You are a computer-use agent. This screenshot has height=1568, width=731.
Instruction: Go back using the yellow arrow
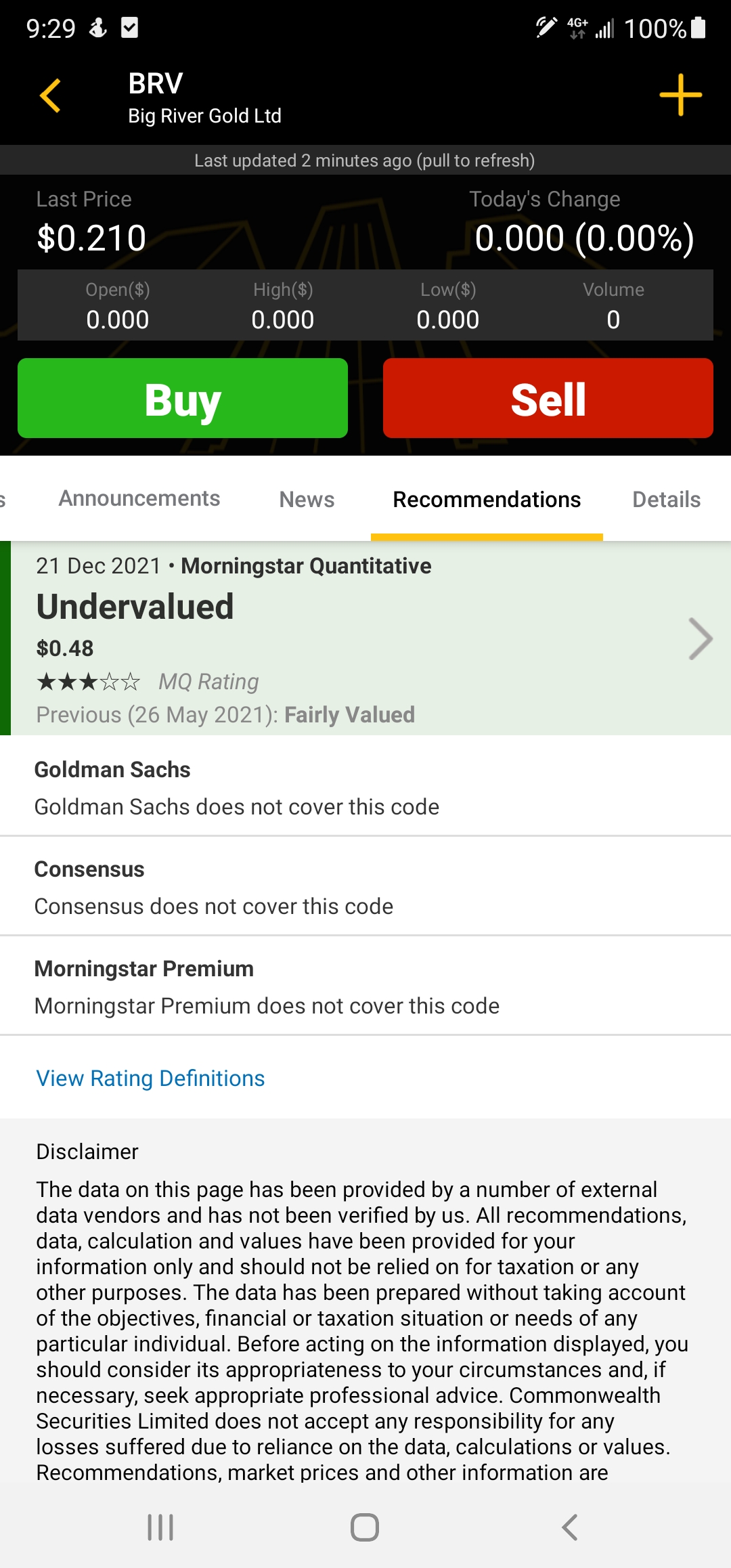point(51,95)
